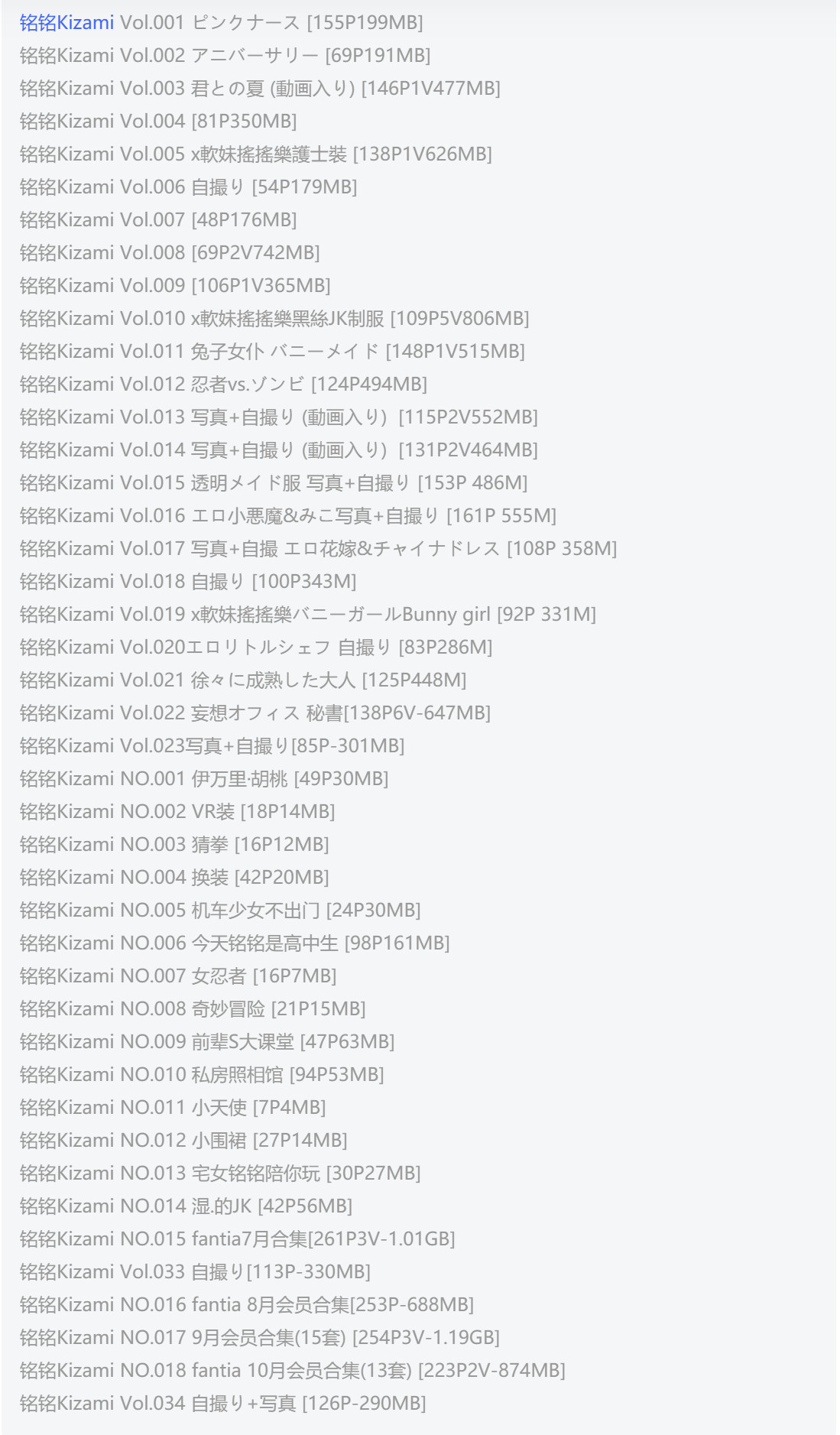Open the blue 铭铭Kizami link in the Vol.001 line
Viewport: 840px width, 1435px height.
click(67, 23)
